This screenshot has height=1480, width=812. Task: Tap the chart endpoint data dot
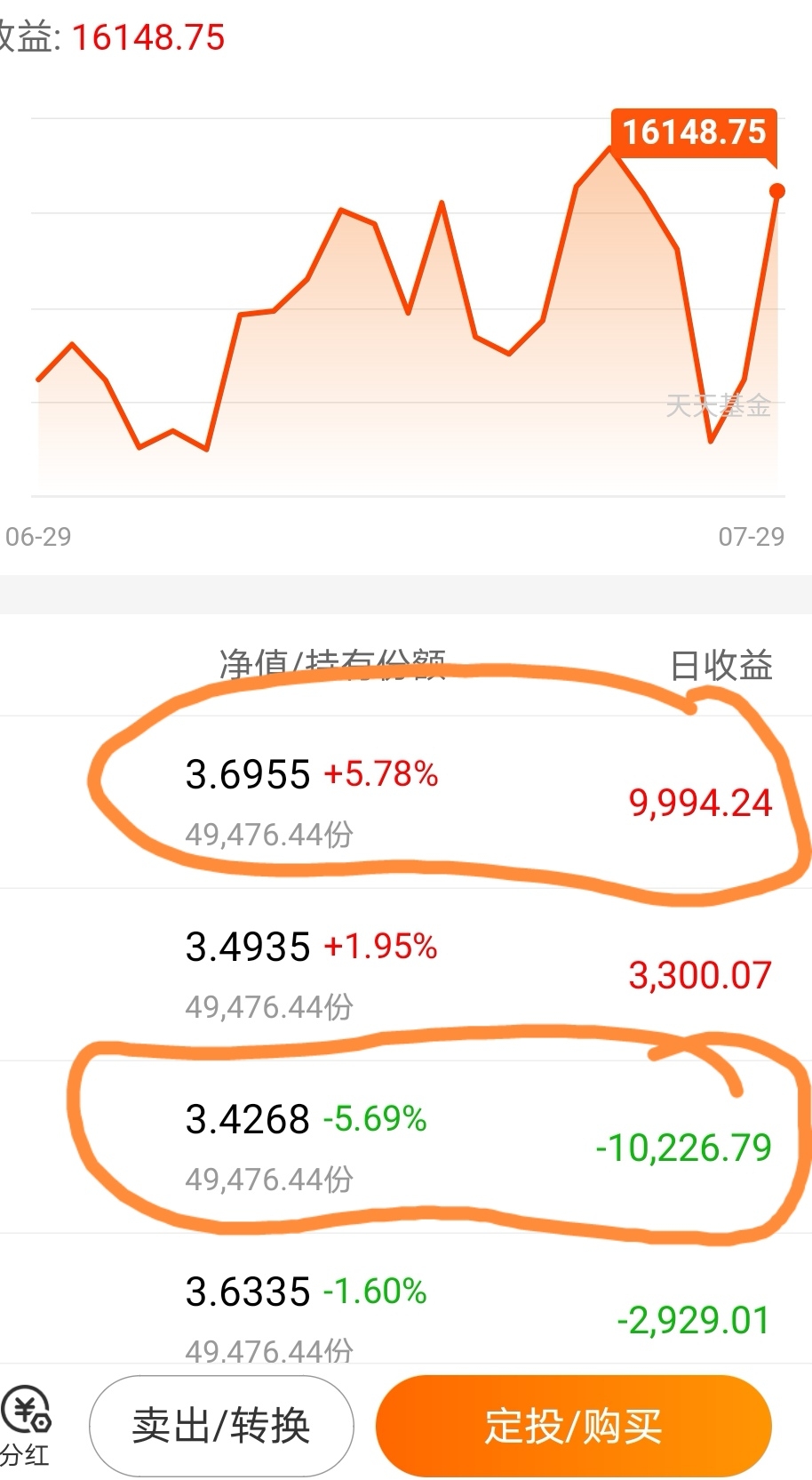point(777,190)
